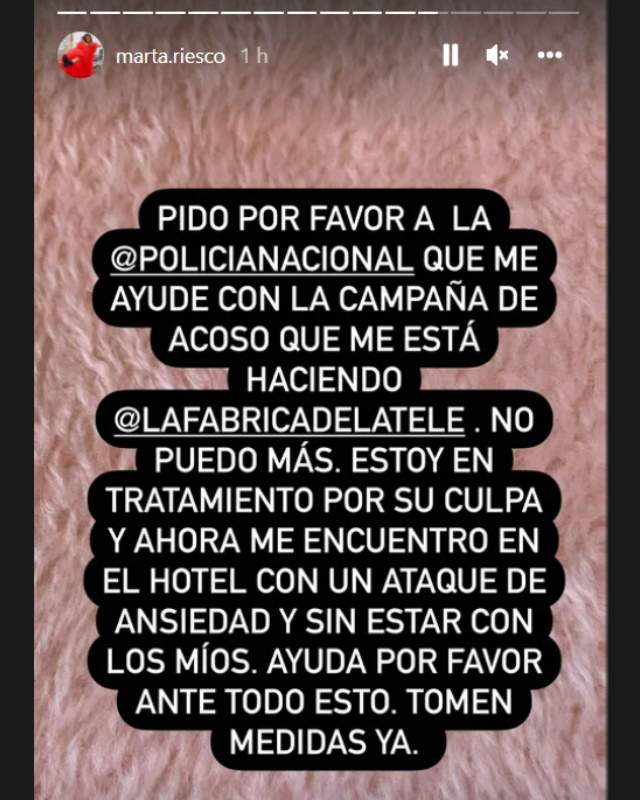Open the @POLICIANACIONAL mention

(x=263, y=258)
